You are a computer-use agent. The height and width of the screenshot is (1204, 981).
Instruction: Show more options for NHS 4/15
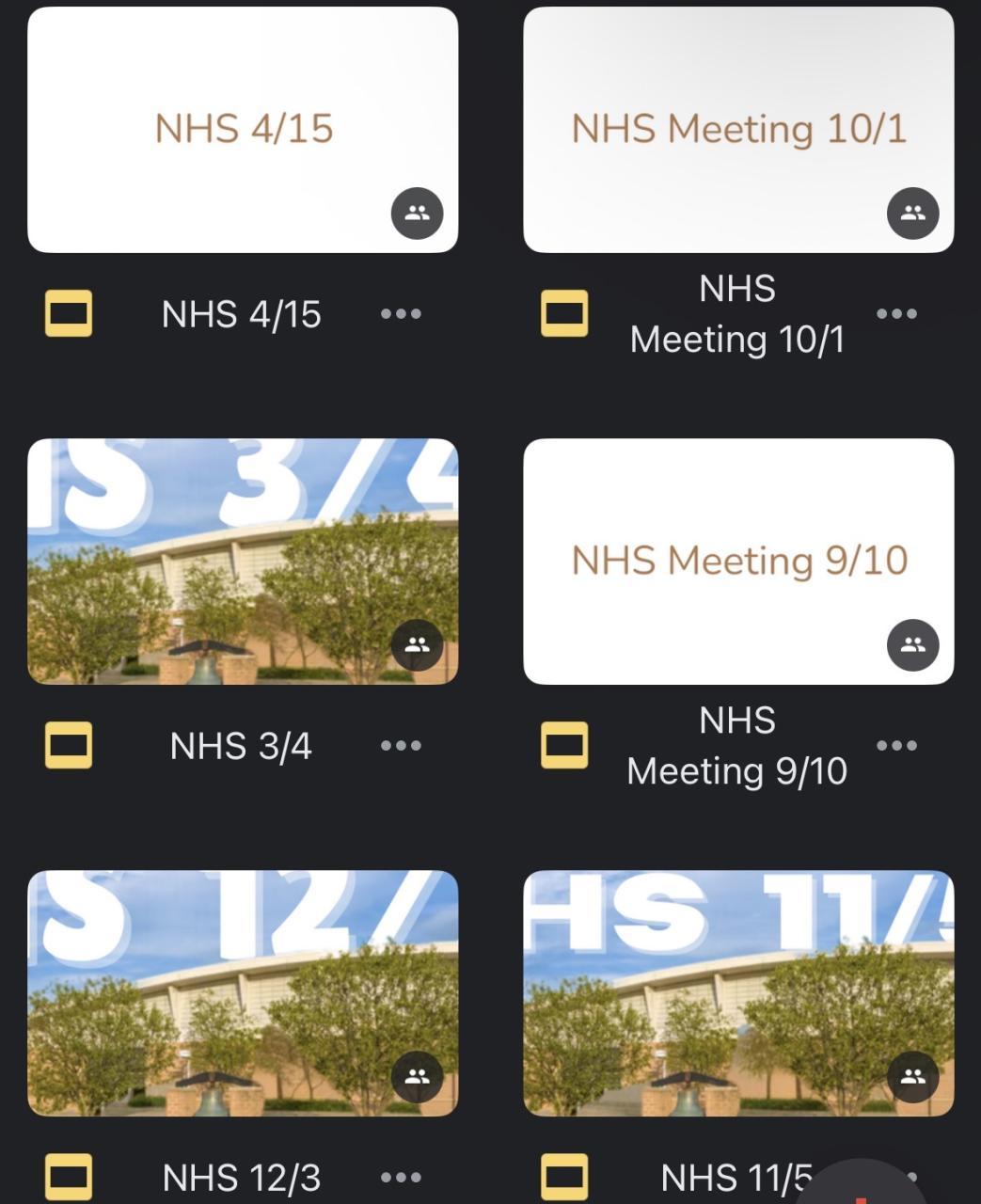tap(401, 314)
